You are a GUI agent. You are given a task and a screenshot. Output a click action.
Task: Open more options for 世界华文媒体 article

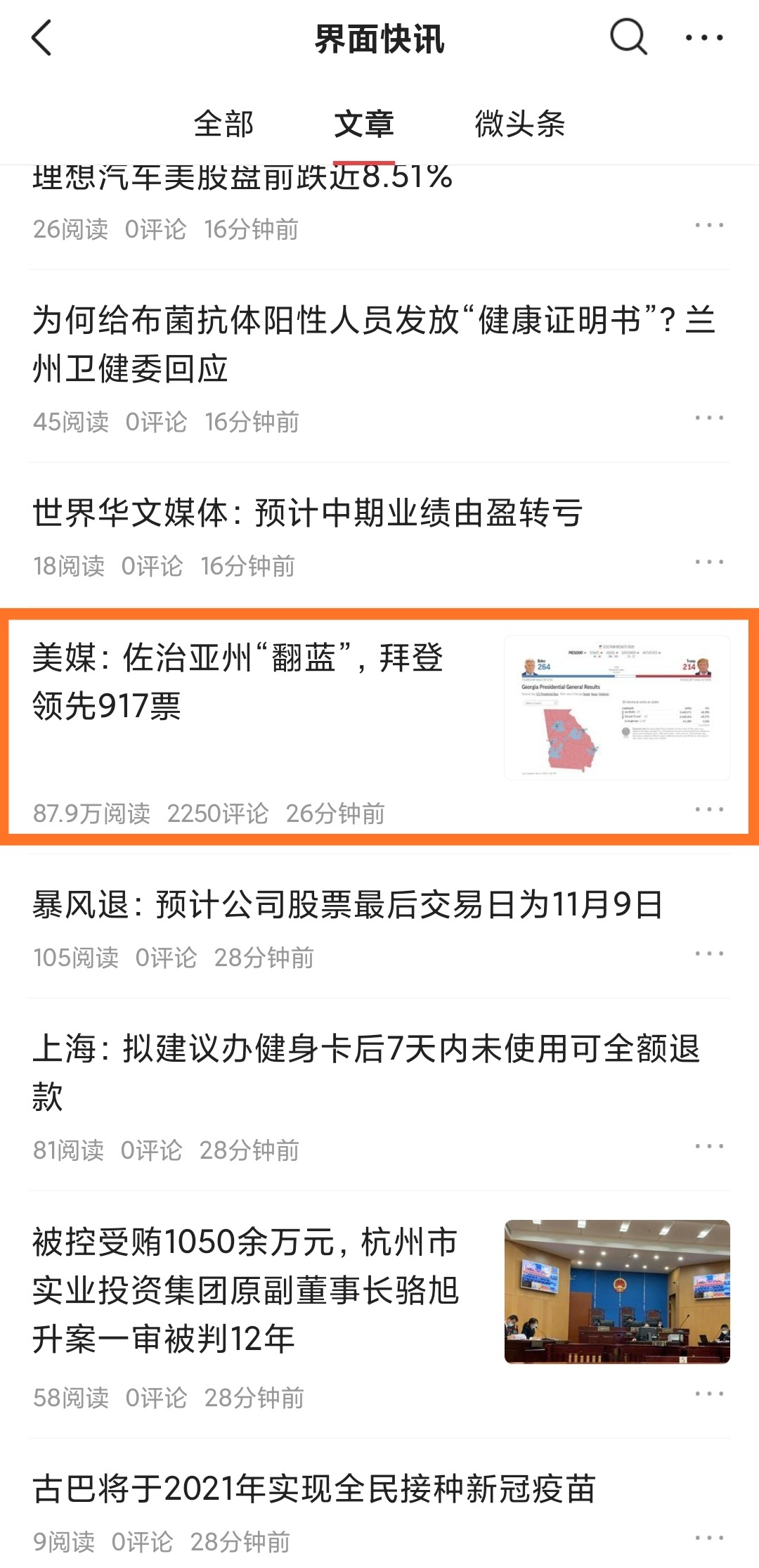point(708,562)
